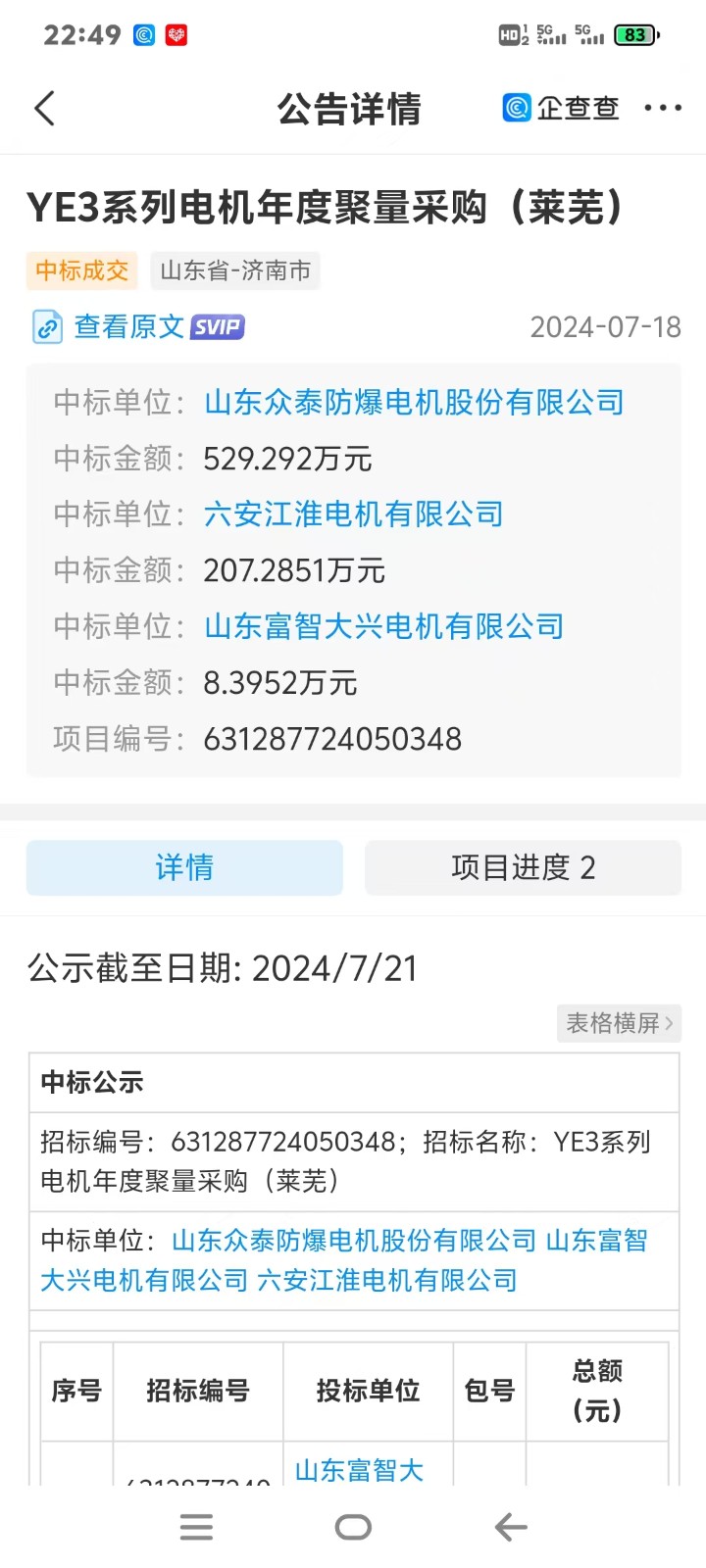Tap 表格横屏 to view table in landscape
This screenshot has width=706, height=1568.
[619, 1023]
